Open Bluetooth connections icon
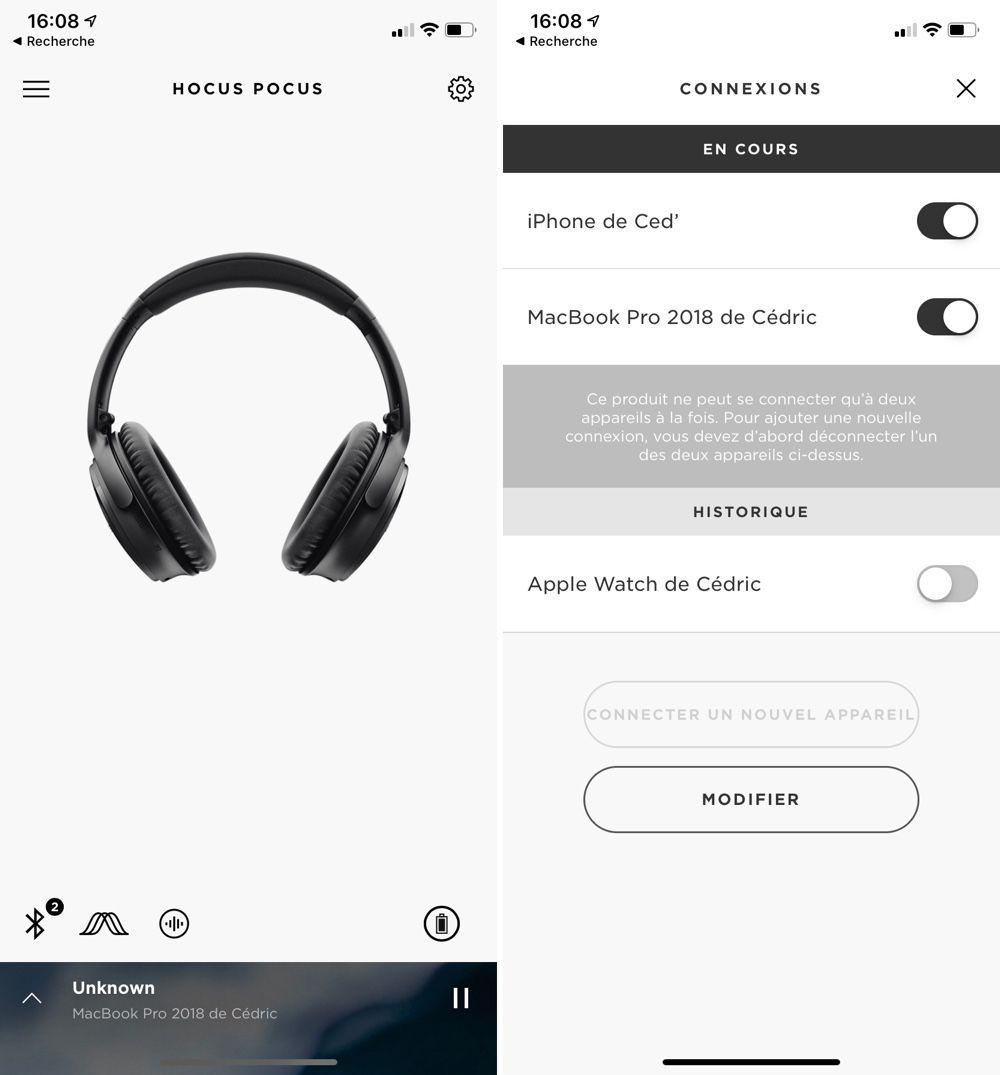Viewport: 1000px width, 1075px height. click(x=36, y=923)
